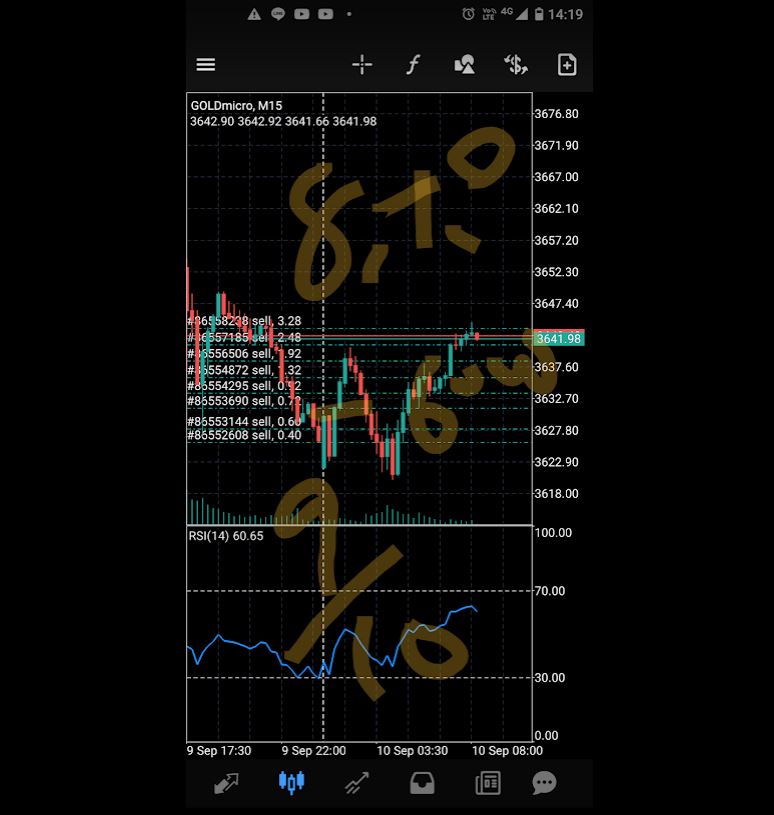The image size is (774, 815).
Task: Go to the Trade tab
Action: coord(356,783)
